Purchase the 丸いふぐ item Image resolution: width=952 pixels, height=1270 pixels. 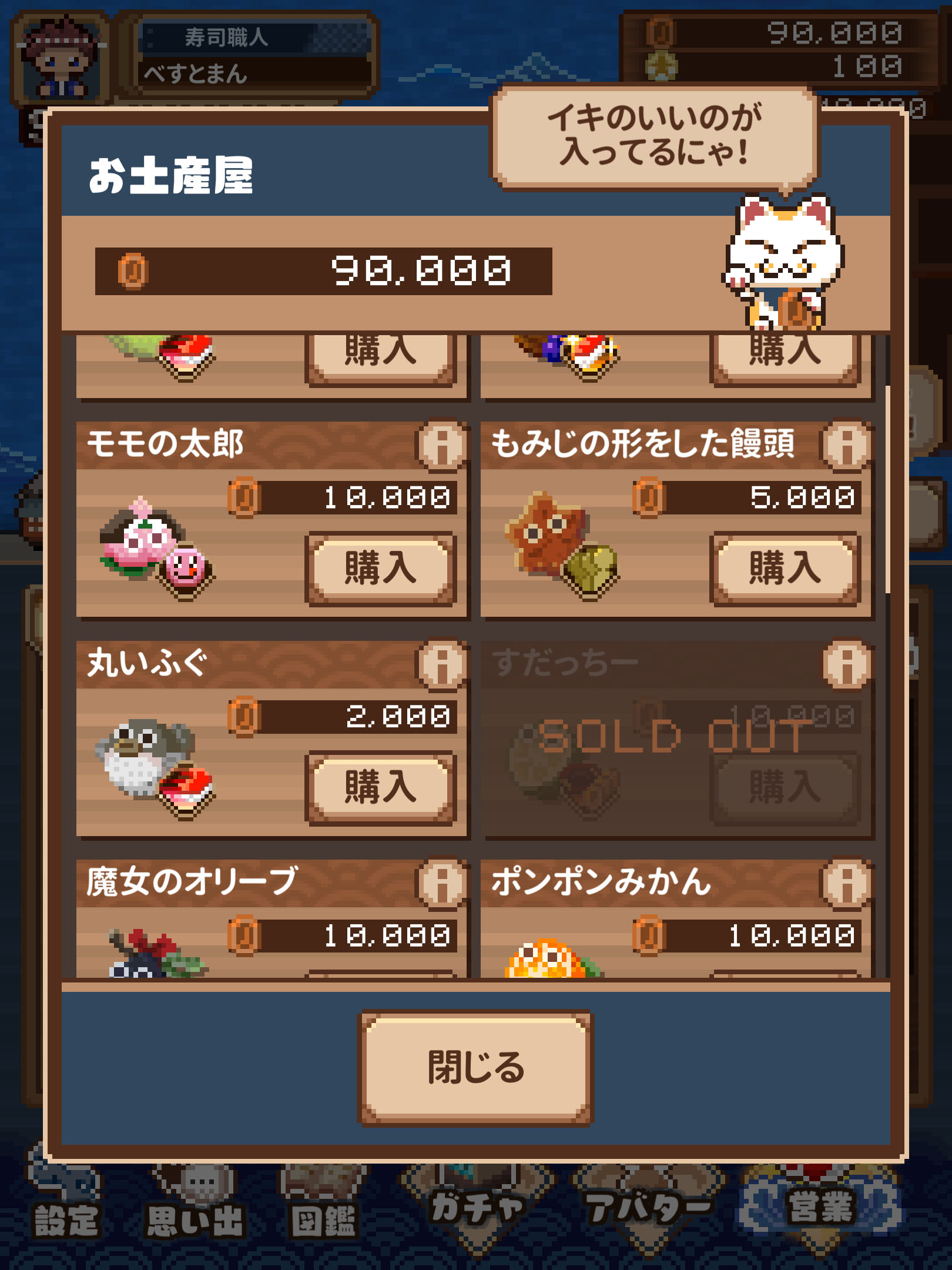pos(381,787)
